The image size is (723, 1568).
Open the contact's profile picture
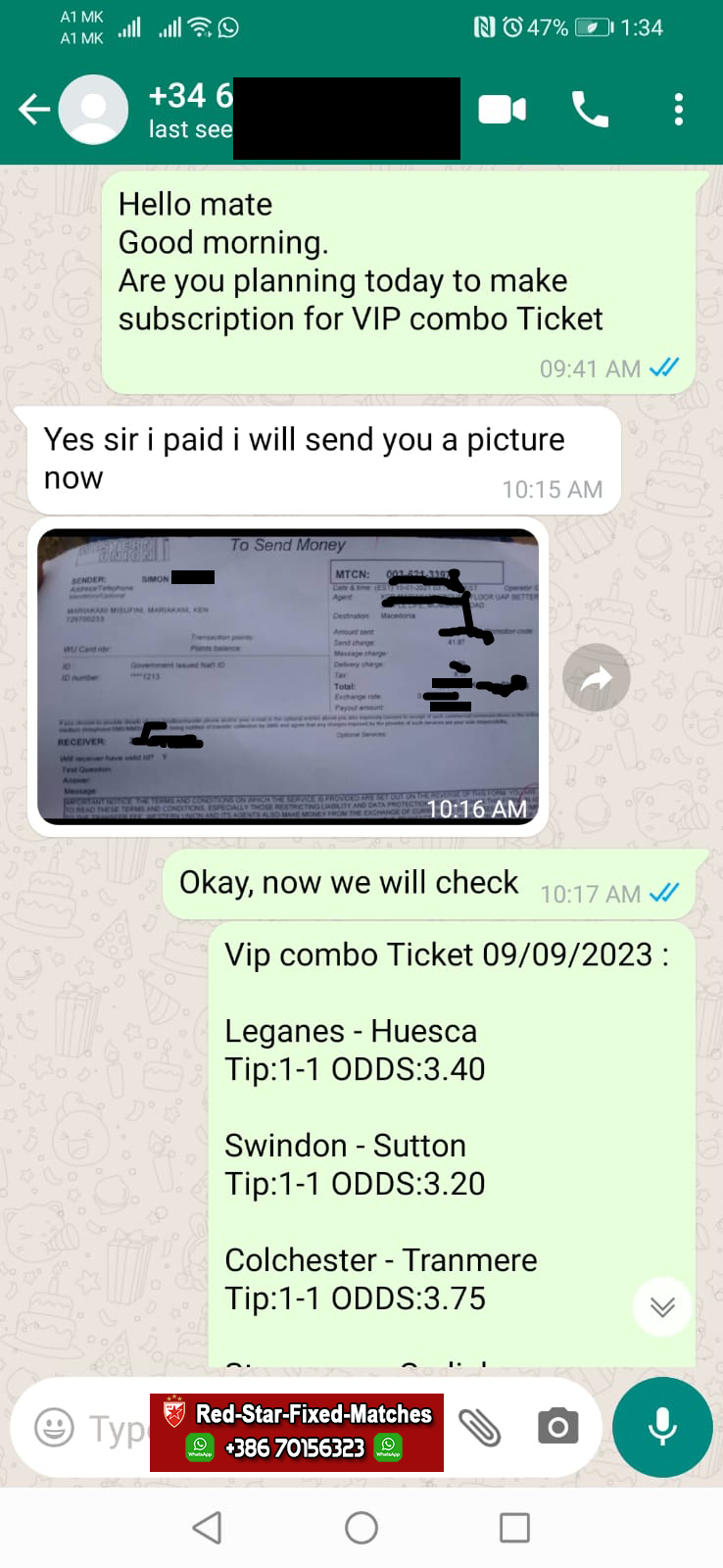[93, 110]
